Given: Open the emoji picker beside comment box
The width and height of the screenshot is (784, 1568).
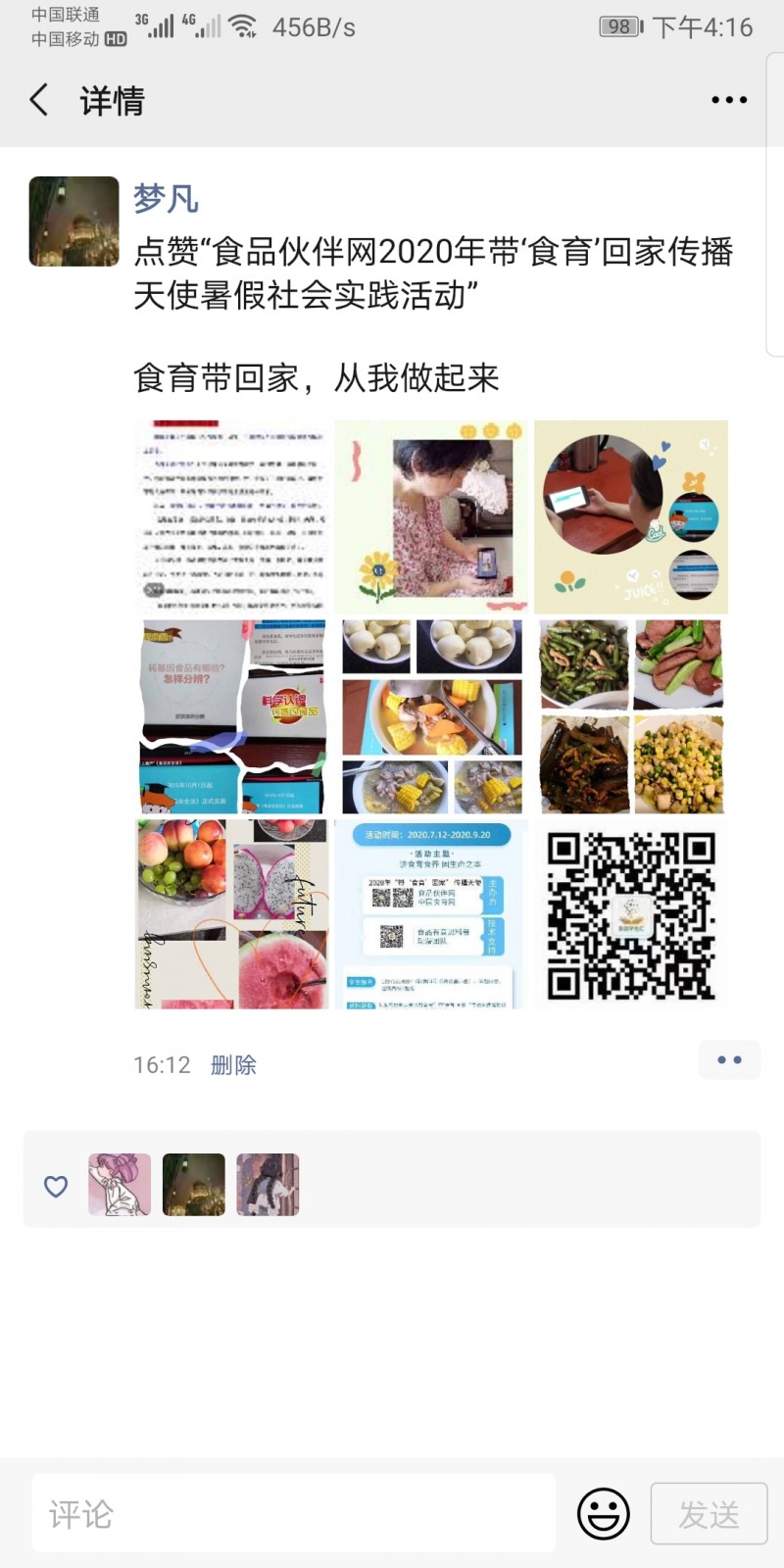Looking at the screenshot, I should (x=605, y=1513).
